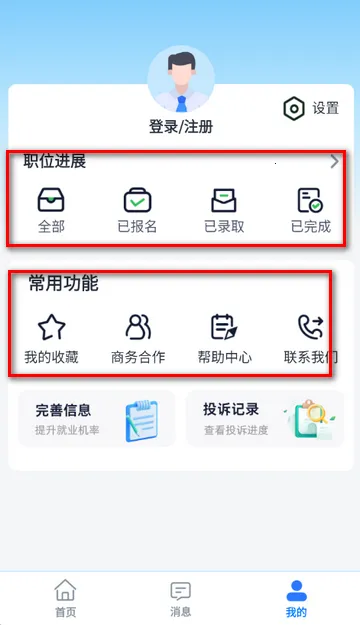The height and width of the screenshot is (625, 360).
Task: Tap 登录/注册 to sign in
Action: (181, 127)
